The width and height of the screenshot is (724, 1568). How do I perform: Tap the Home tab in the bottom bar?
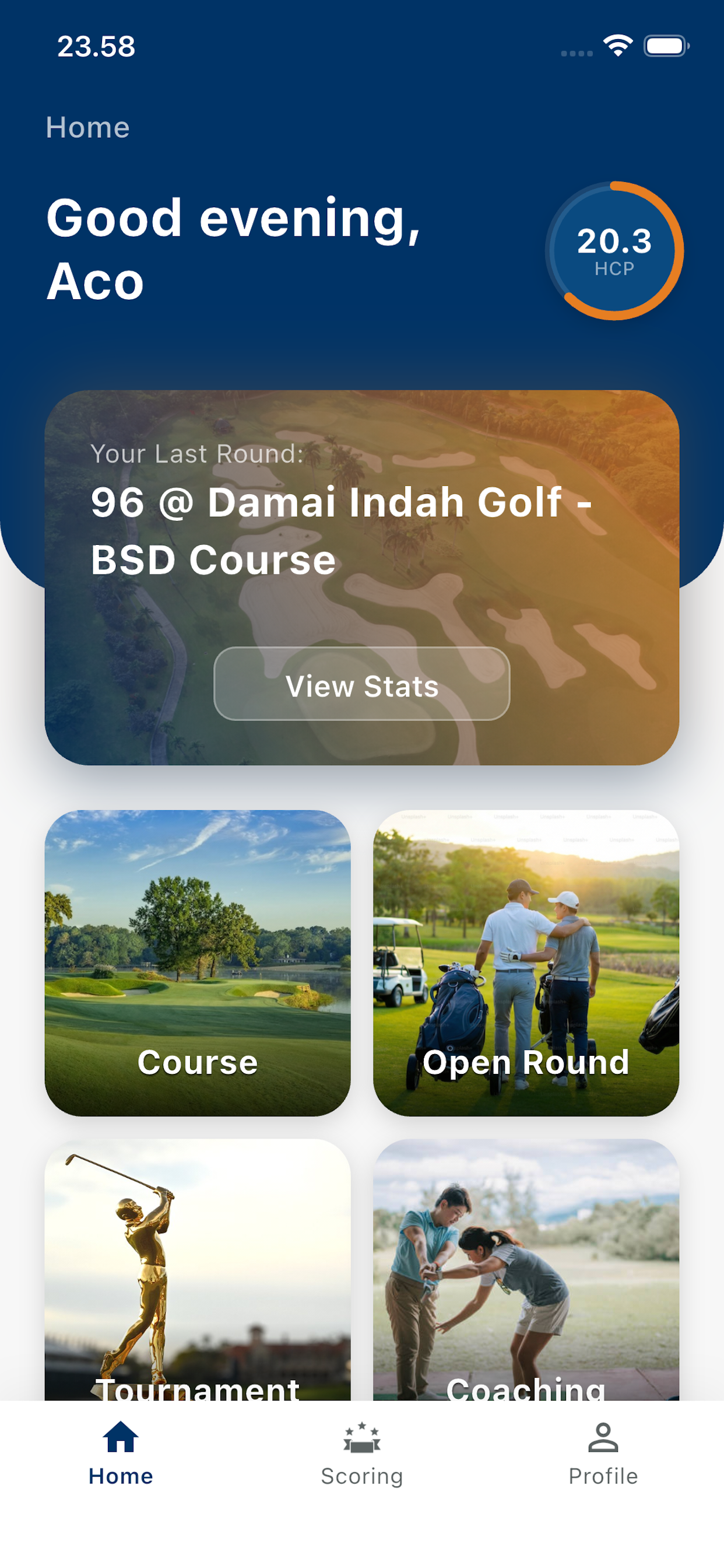click(x=121, y=1455)
